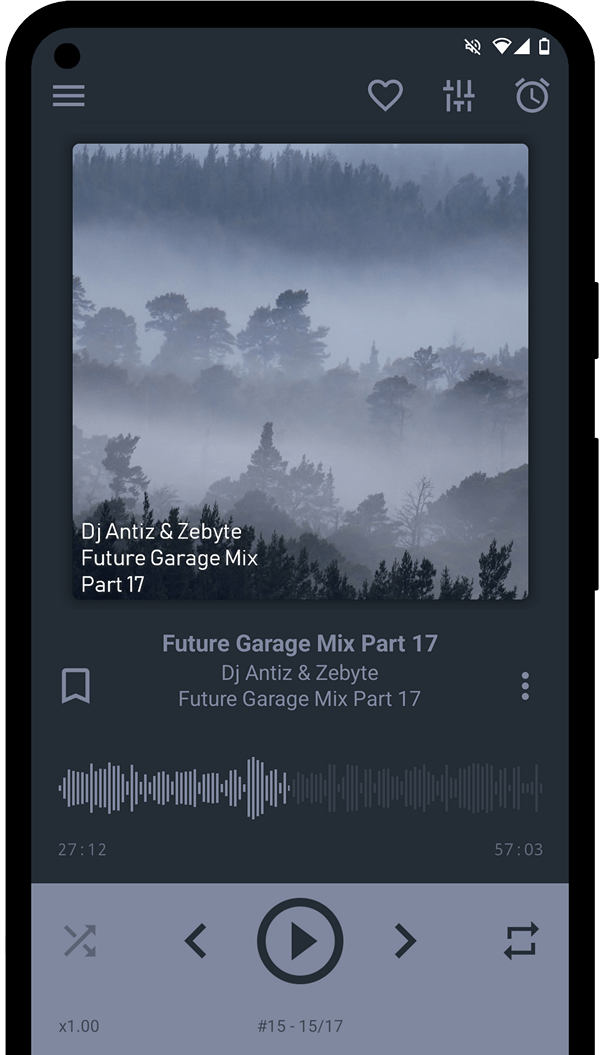Start playback with the play button

pyautogui.click(x=300, y=941)
